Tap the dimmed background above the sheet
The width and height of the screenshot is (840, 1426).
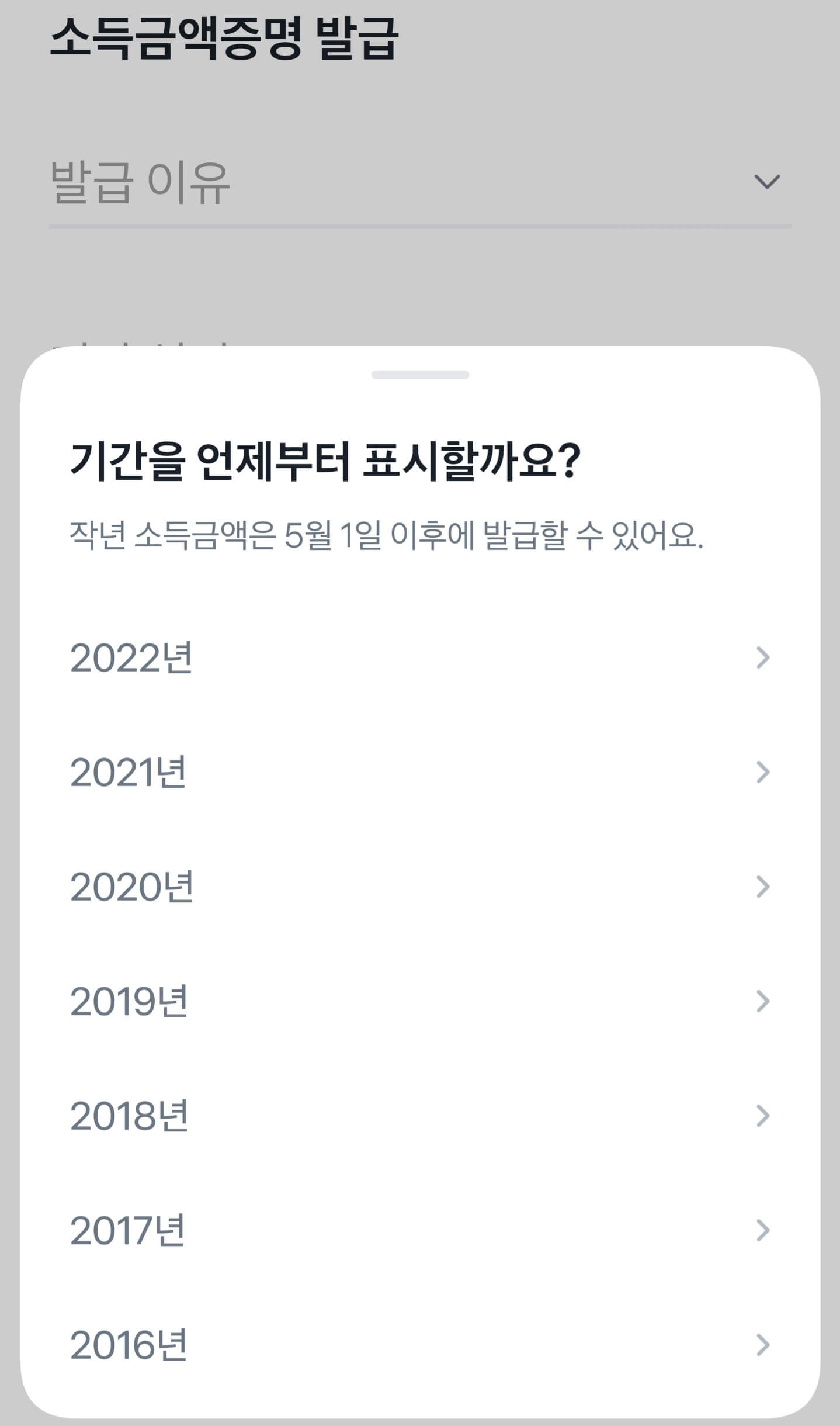[x=420, y=281]
